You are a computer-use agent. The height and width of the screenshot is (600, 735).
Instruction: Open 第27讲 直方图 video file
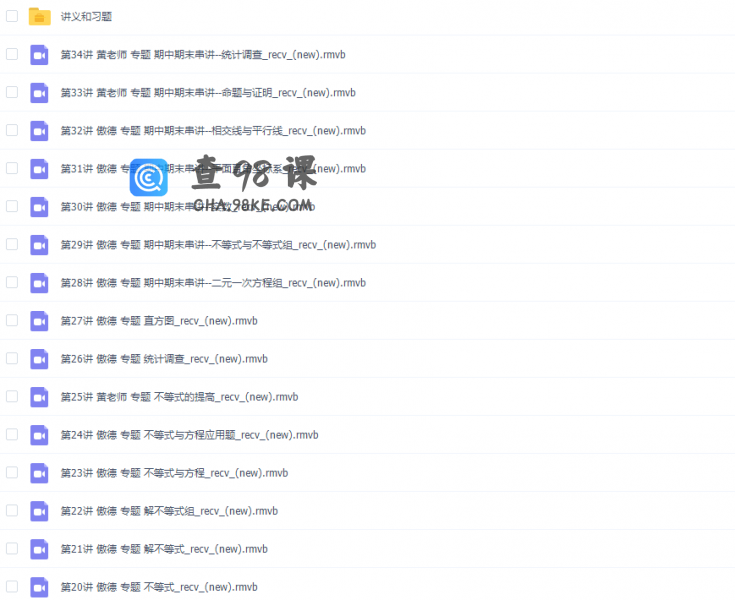point(159,321)
